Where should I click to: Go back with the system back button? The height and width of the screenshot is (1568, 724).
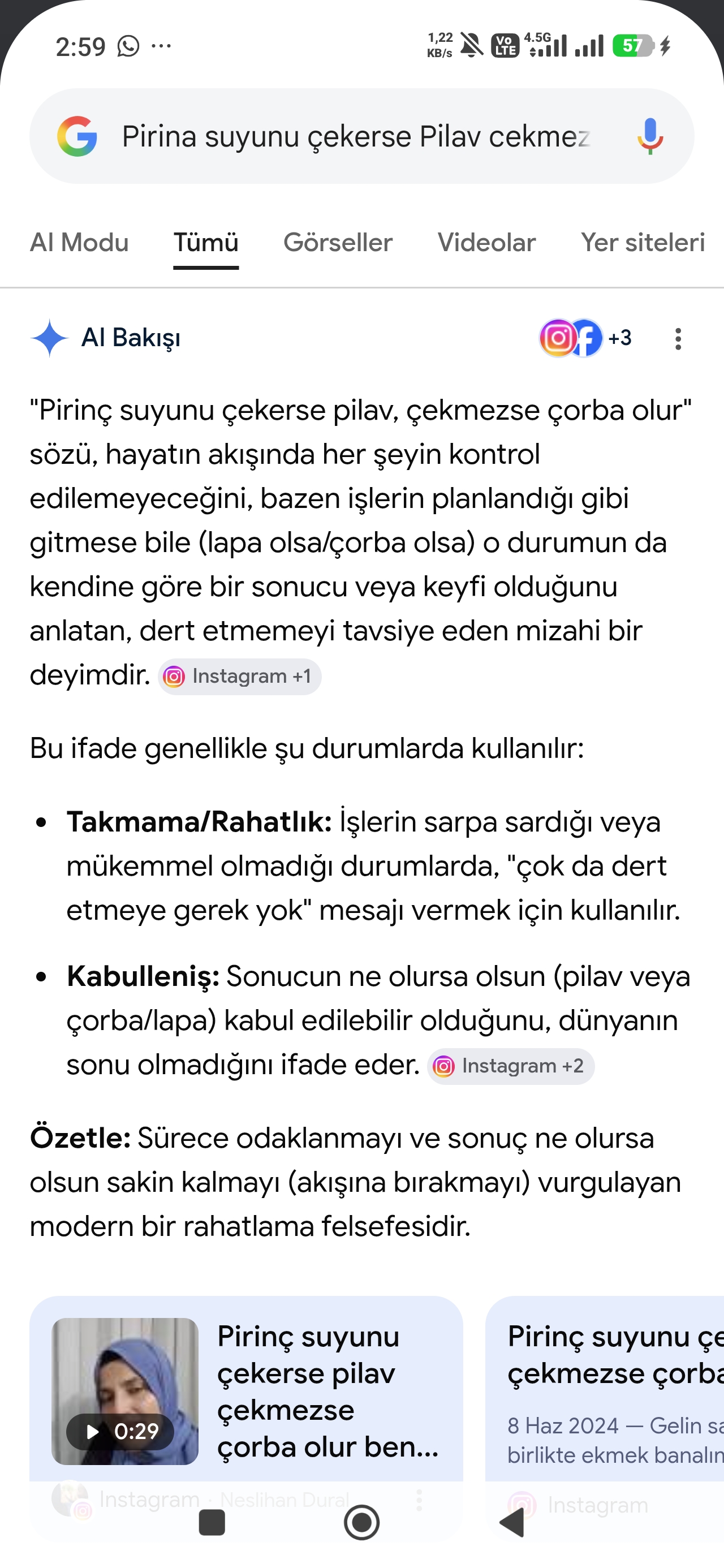[x=512, y=1522]
